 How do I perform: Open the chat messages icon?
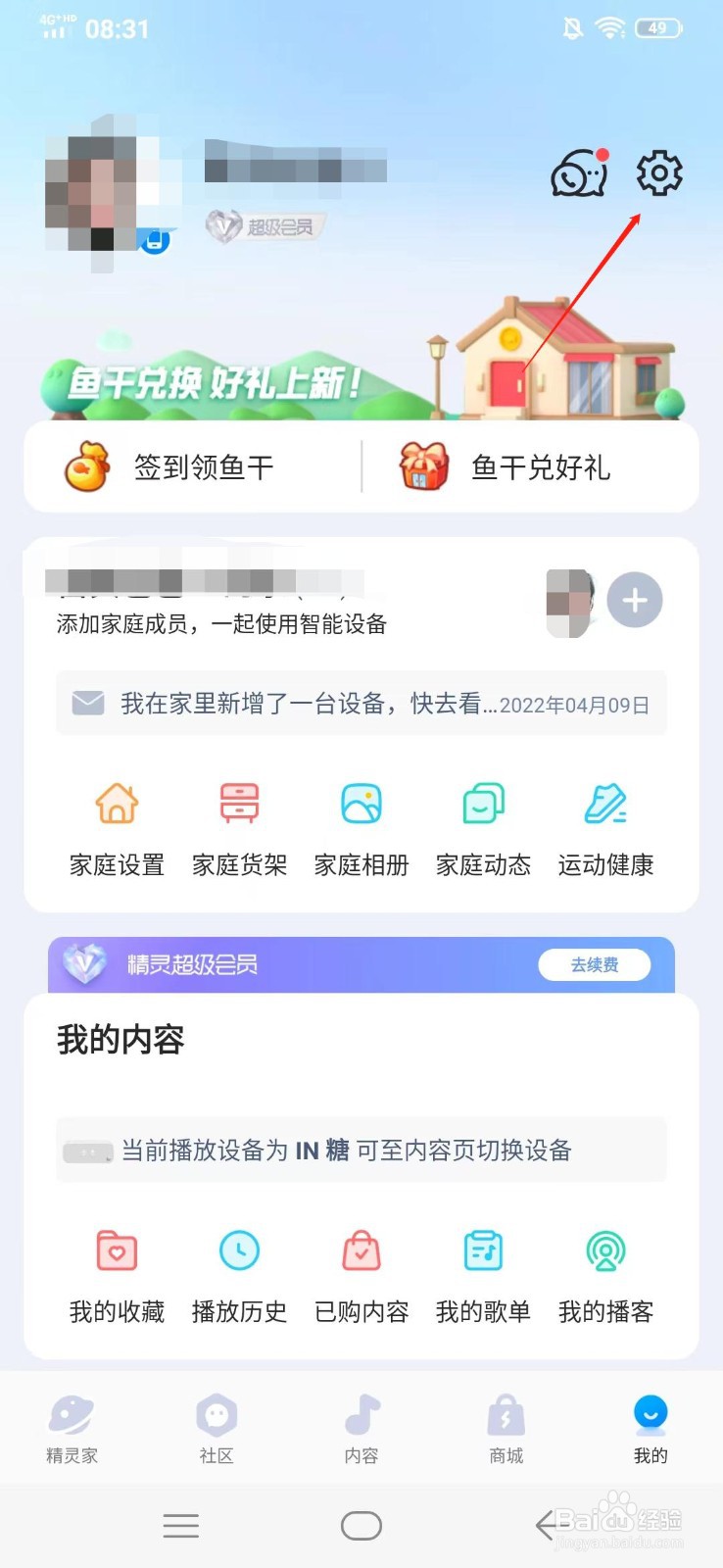(578, 174)
